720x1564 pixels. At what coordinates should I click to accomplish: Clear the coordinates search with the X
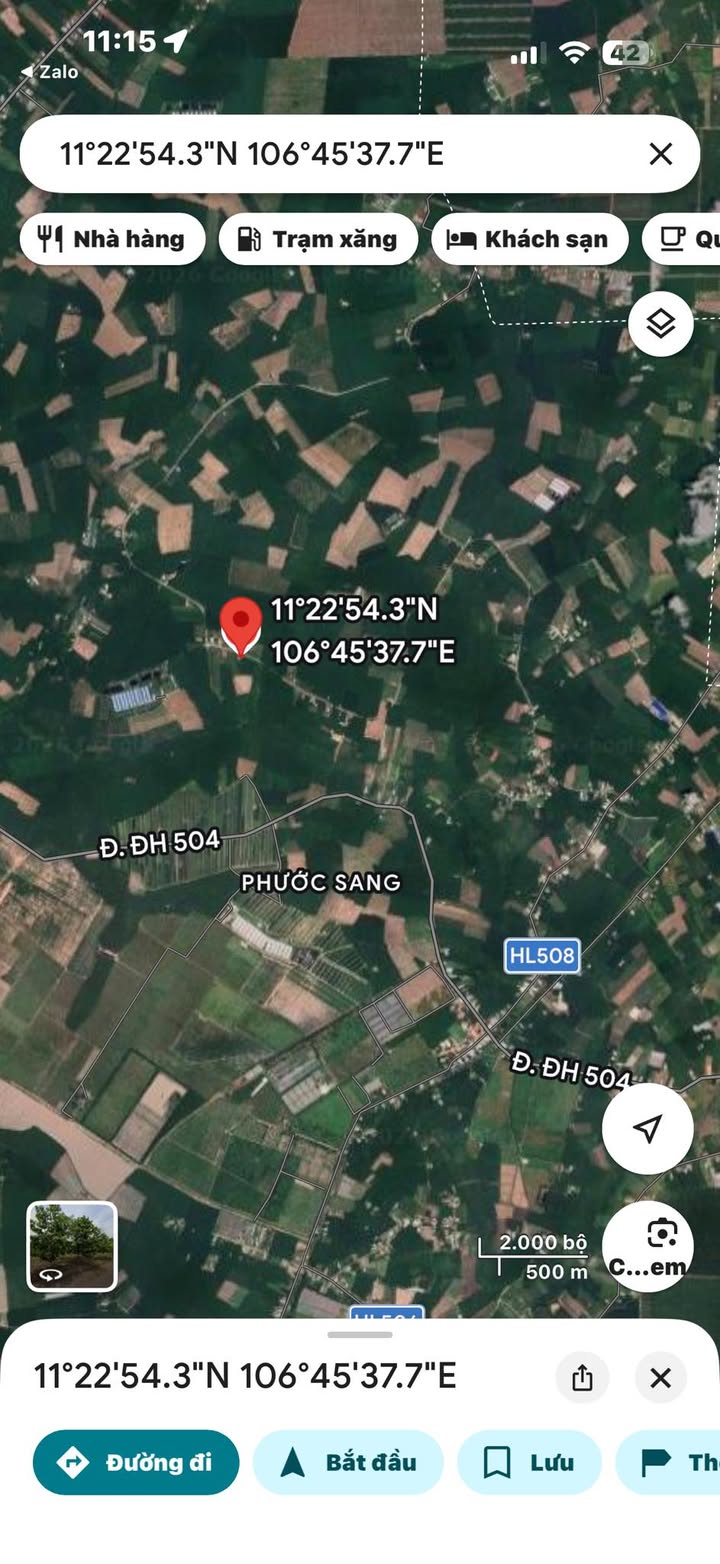point(660,154)
